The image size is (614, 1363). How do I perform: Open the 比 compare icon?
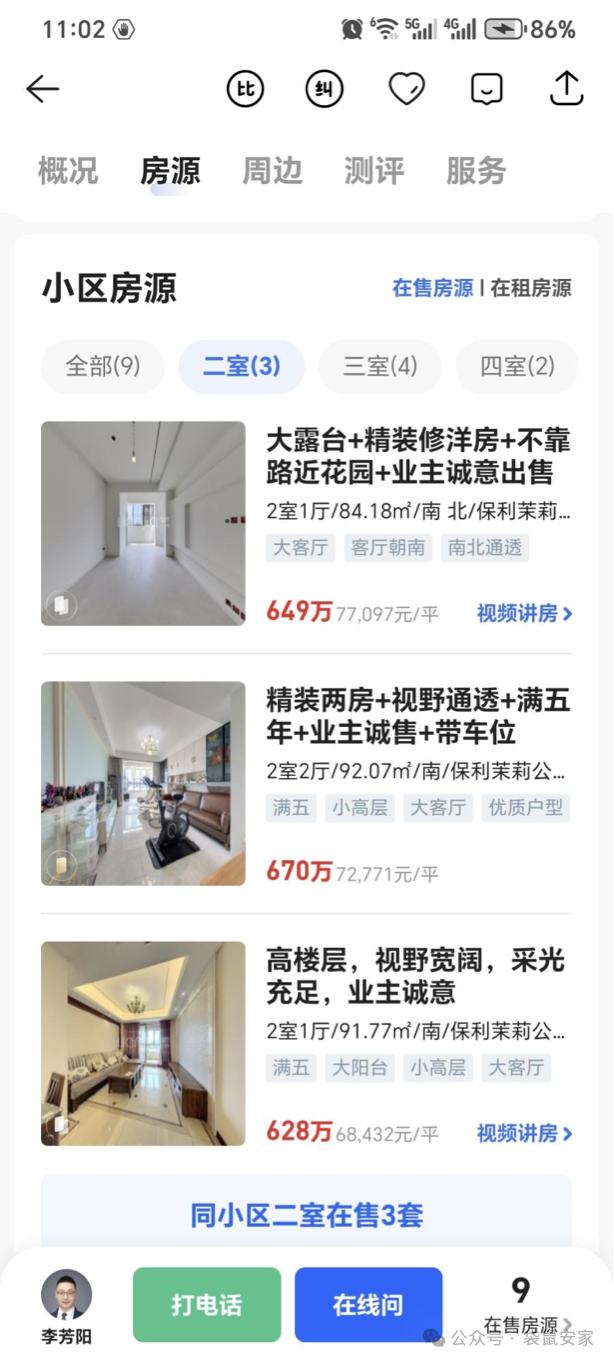245,89
